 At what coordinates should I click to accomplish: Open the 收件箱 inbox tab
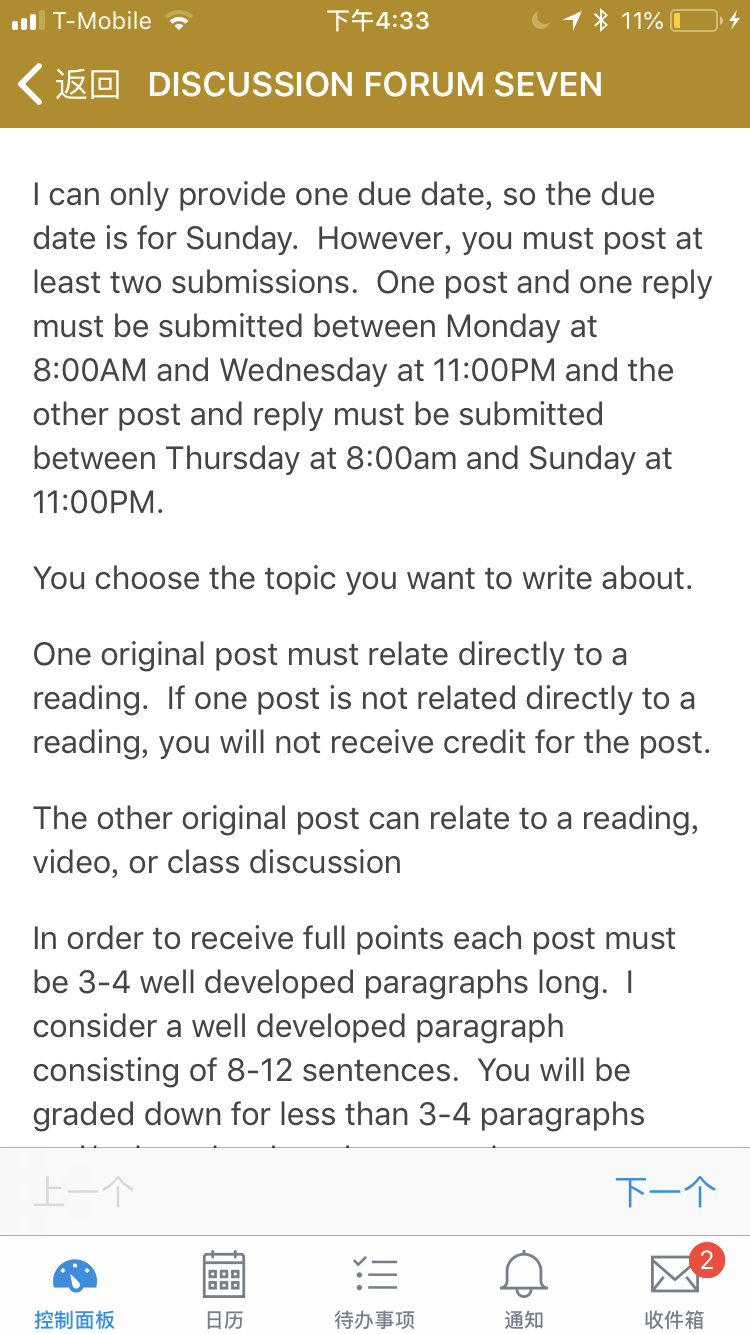(x=675, y=1290)
